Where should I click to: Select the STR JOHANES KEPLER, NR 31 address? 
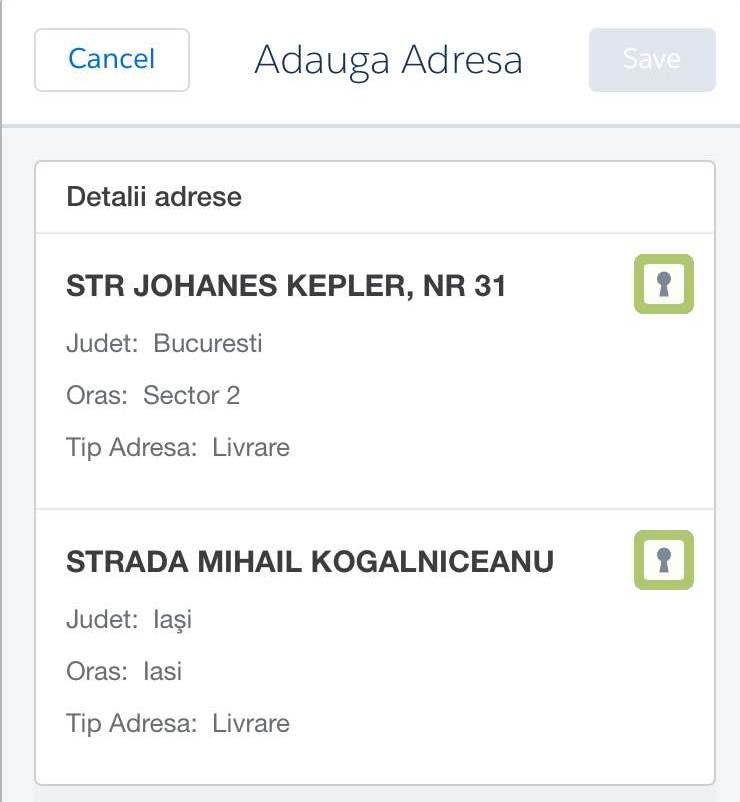(286, 287)
